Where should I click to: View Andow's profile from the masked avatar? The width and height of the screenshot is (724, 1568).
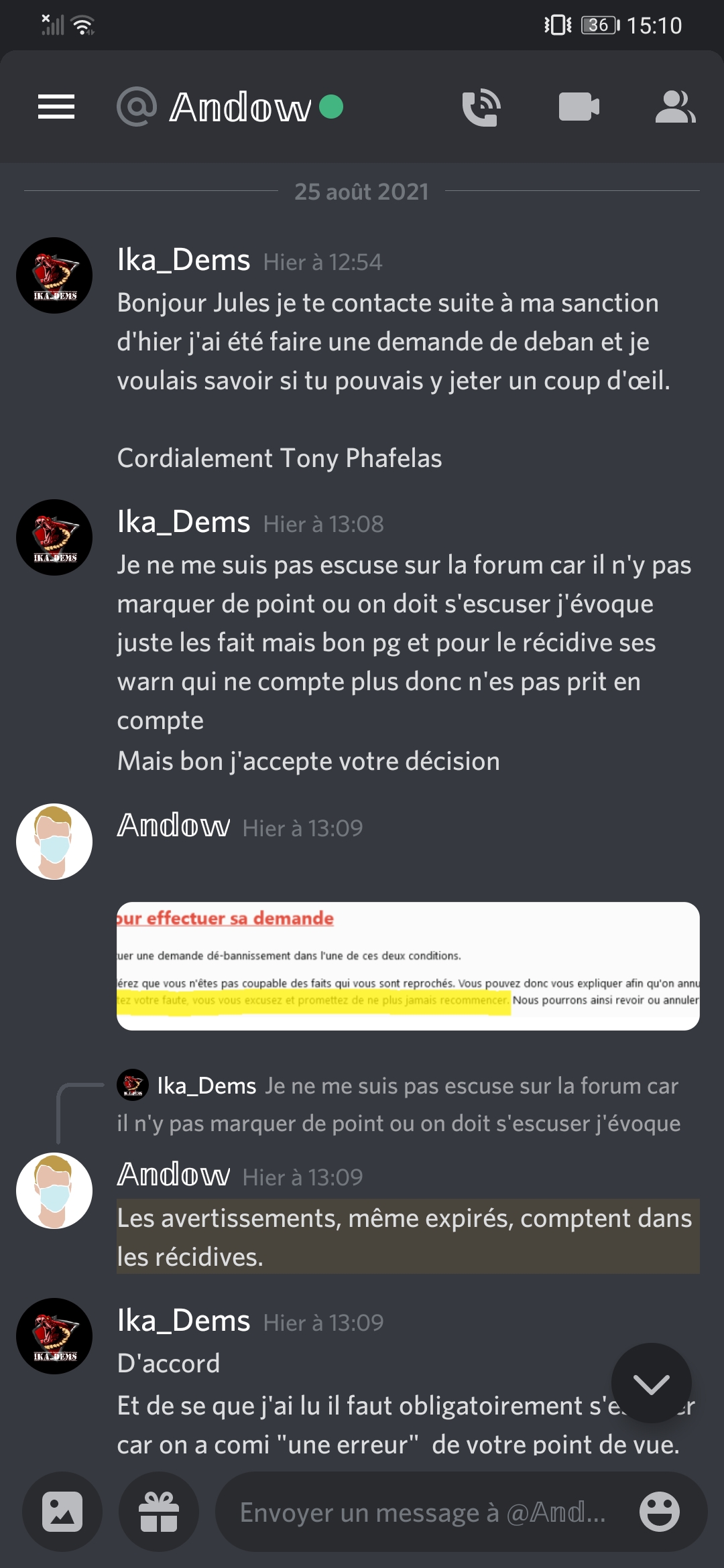pos(54,842)
